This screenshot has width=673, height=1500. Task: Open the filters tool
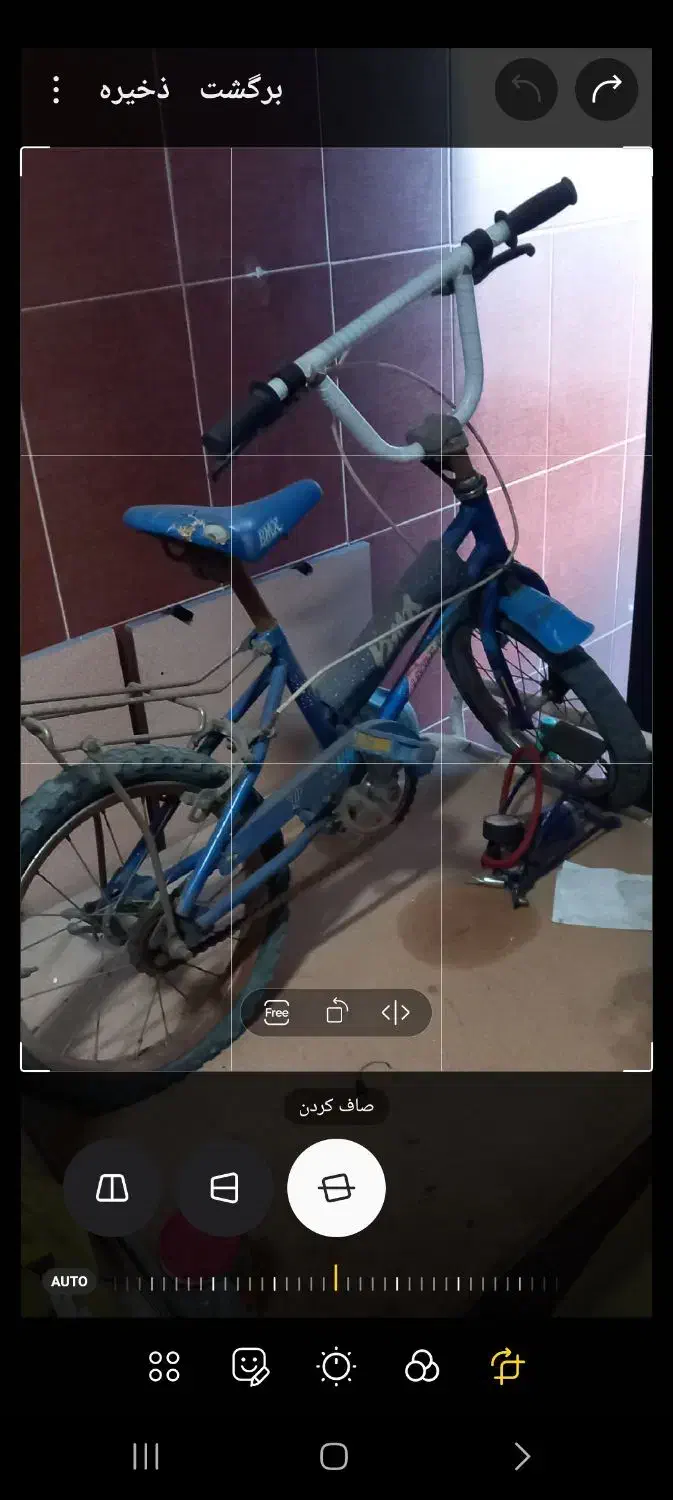(x=422, y=1366)
